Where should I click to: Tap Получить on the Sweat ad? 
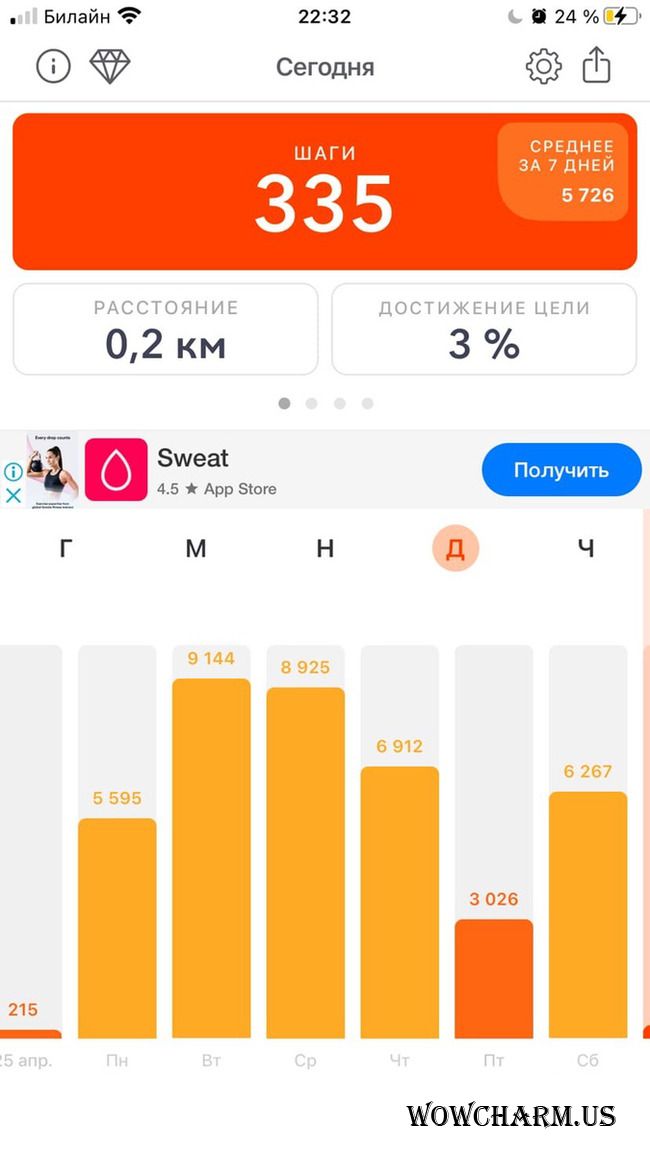(562, 470)
